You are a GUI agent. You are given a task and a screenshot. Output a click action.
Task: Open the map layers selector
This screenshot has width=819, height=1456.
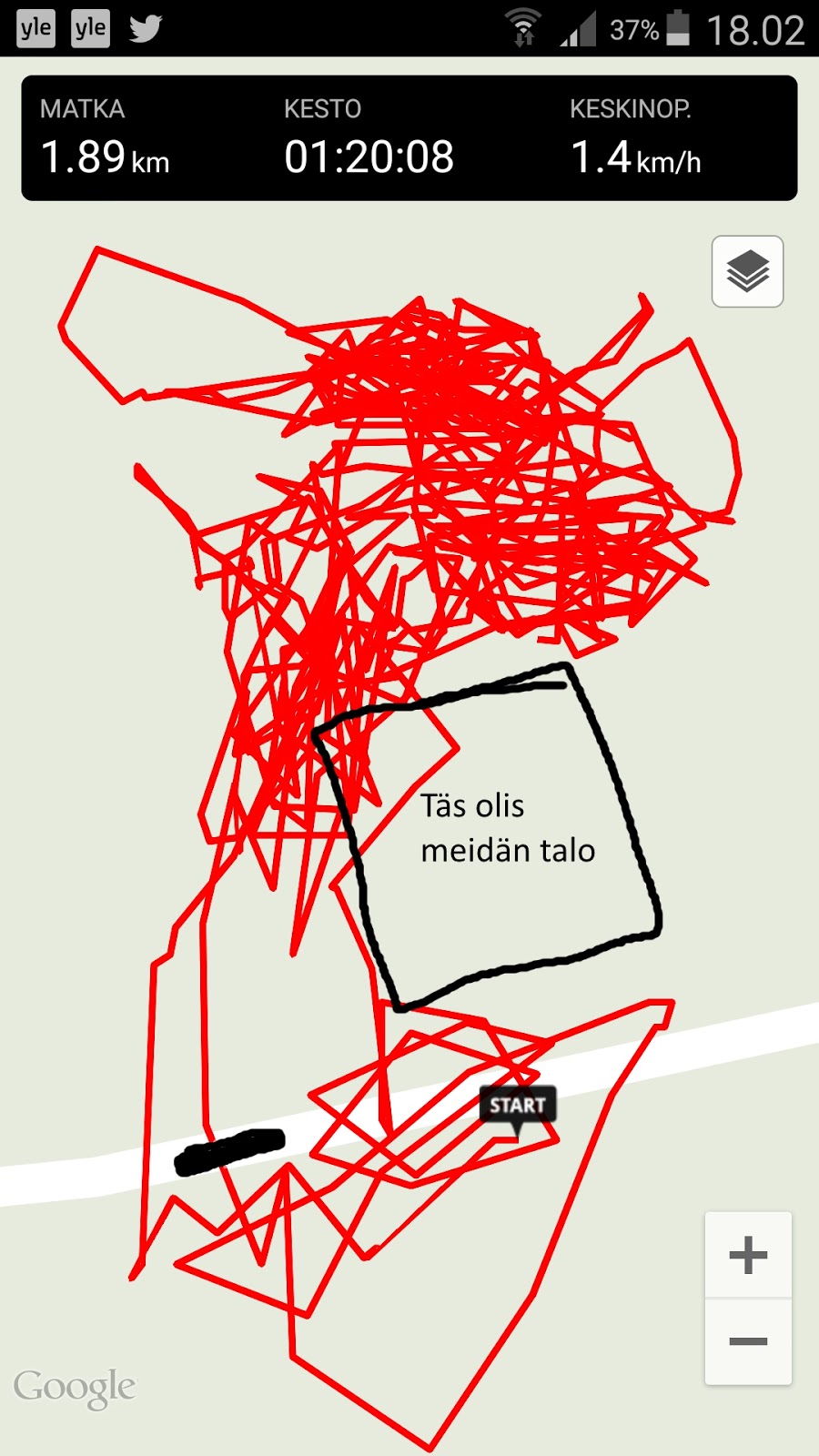pos(747,271)
